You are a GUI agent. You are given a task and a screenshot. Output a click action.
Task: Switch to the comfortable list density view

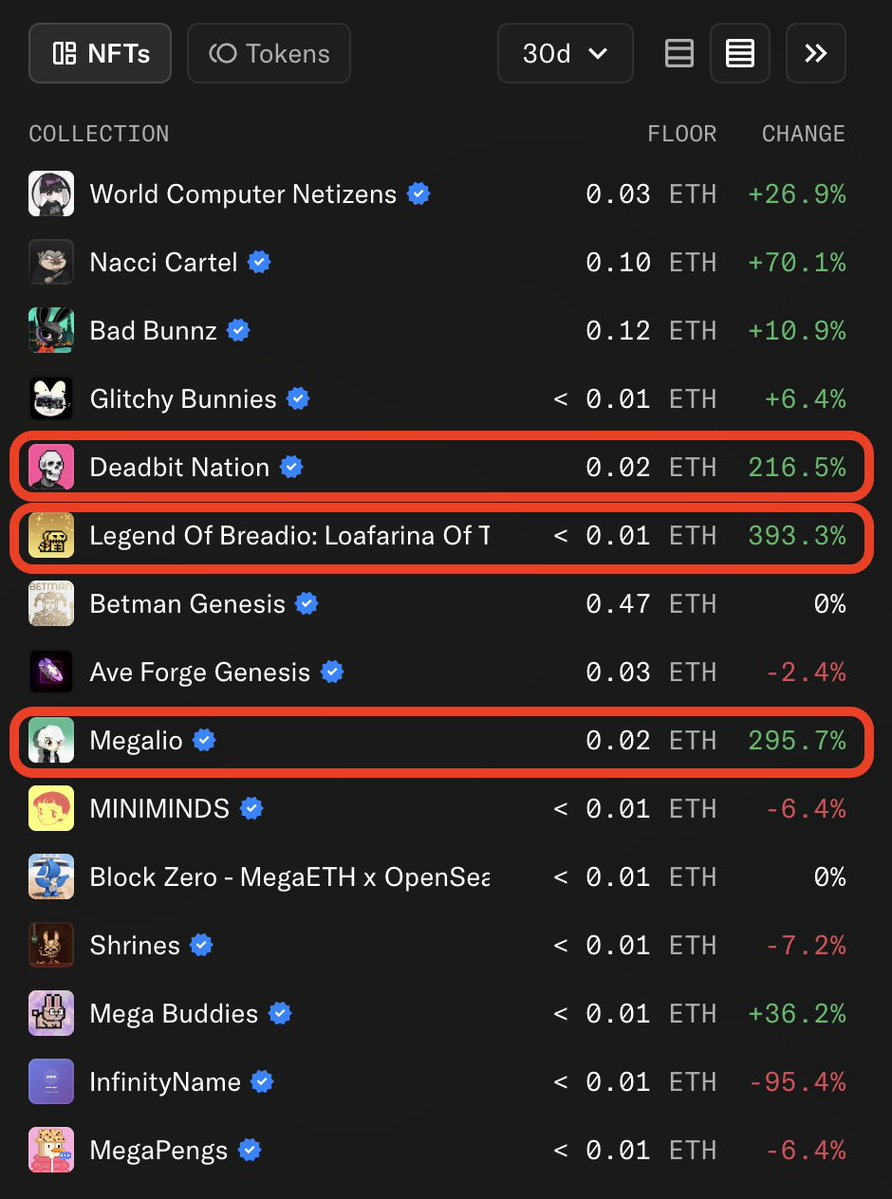(x=679, y=53)
